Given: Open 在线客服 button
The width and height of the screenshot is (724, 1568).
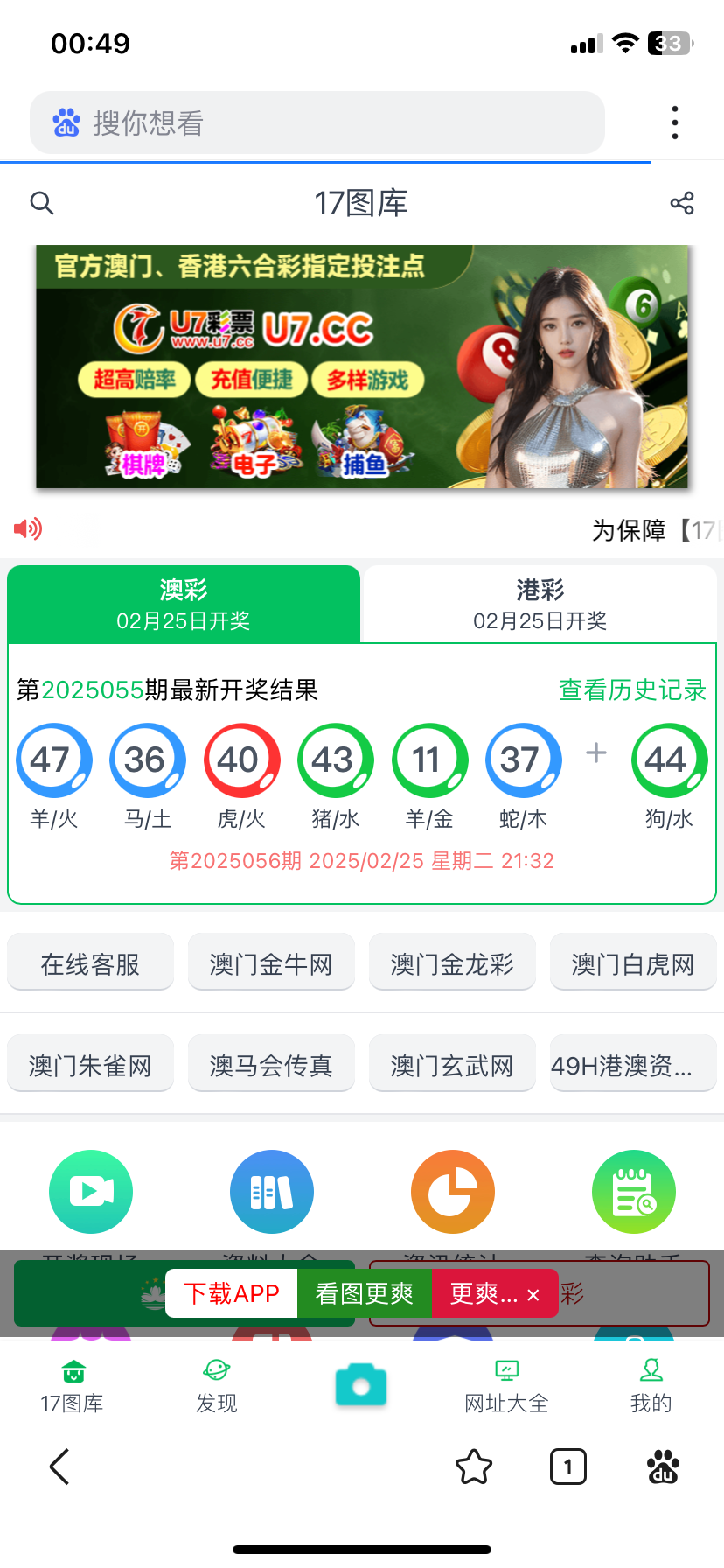Looking at the screenshot, I should pos(90,964).
